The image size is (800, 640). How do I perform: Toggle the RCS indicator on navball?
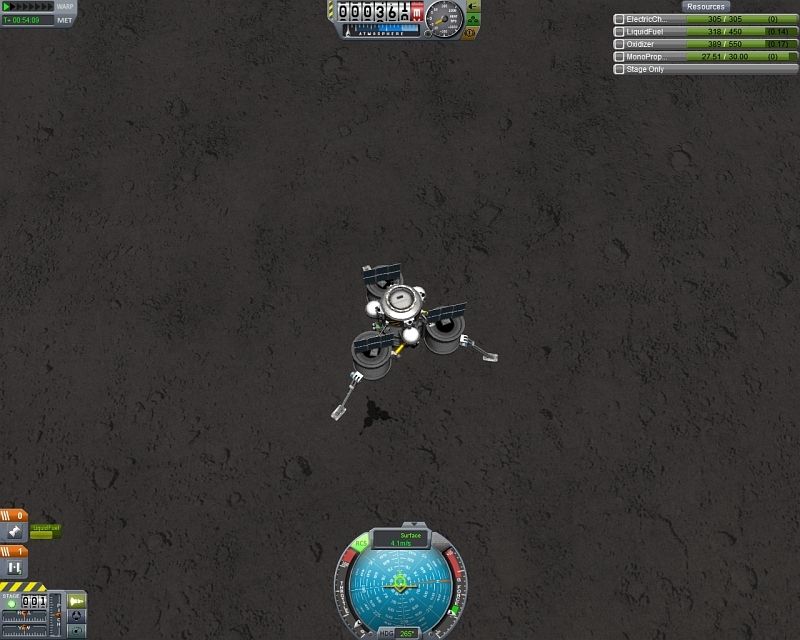(361, 543)
